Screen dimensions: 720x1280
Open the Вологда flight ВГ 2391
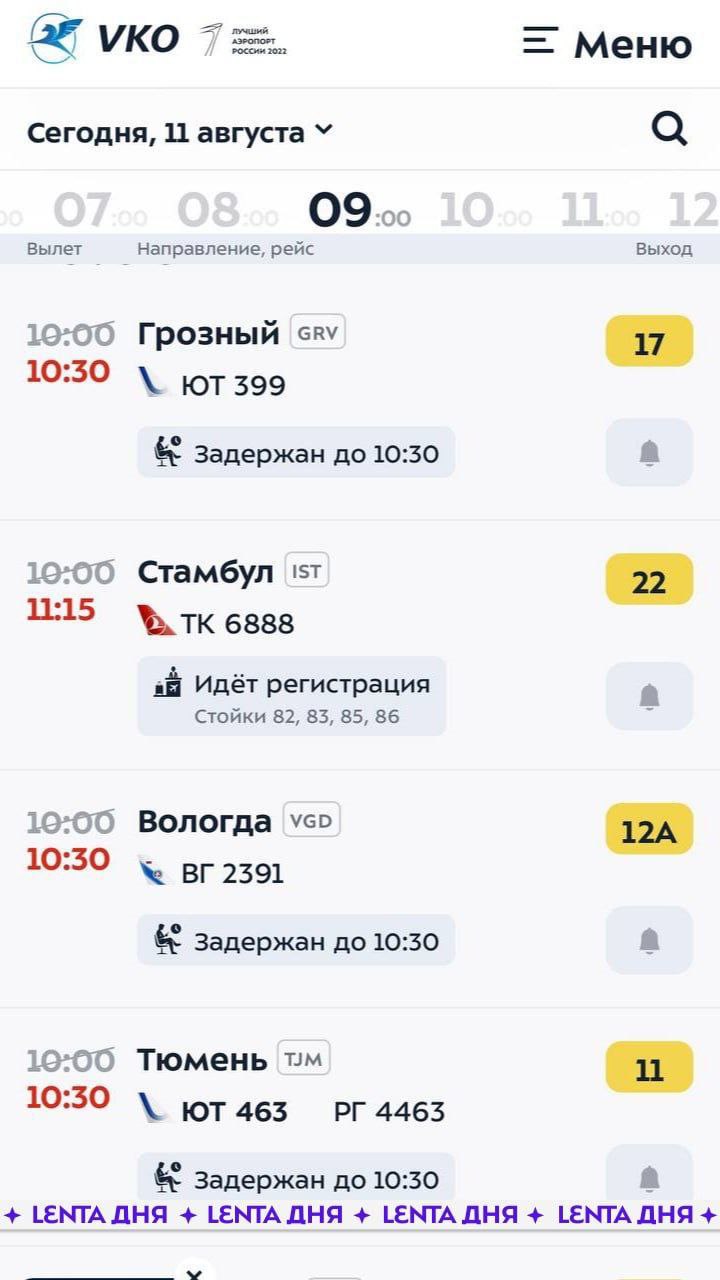click(x=360, y=889)
